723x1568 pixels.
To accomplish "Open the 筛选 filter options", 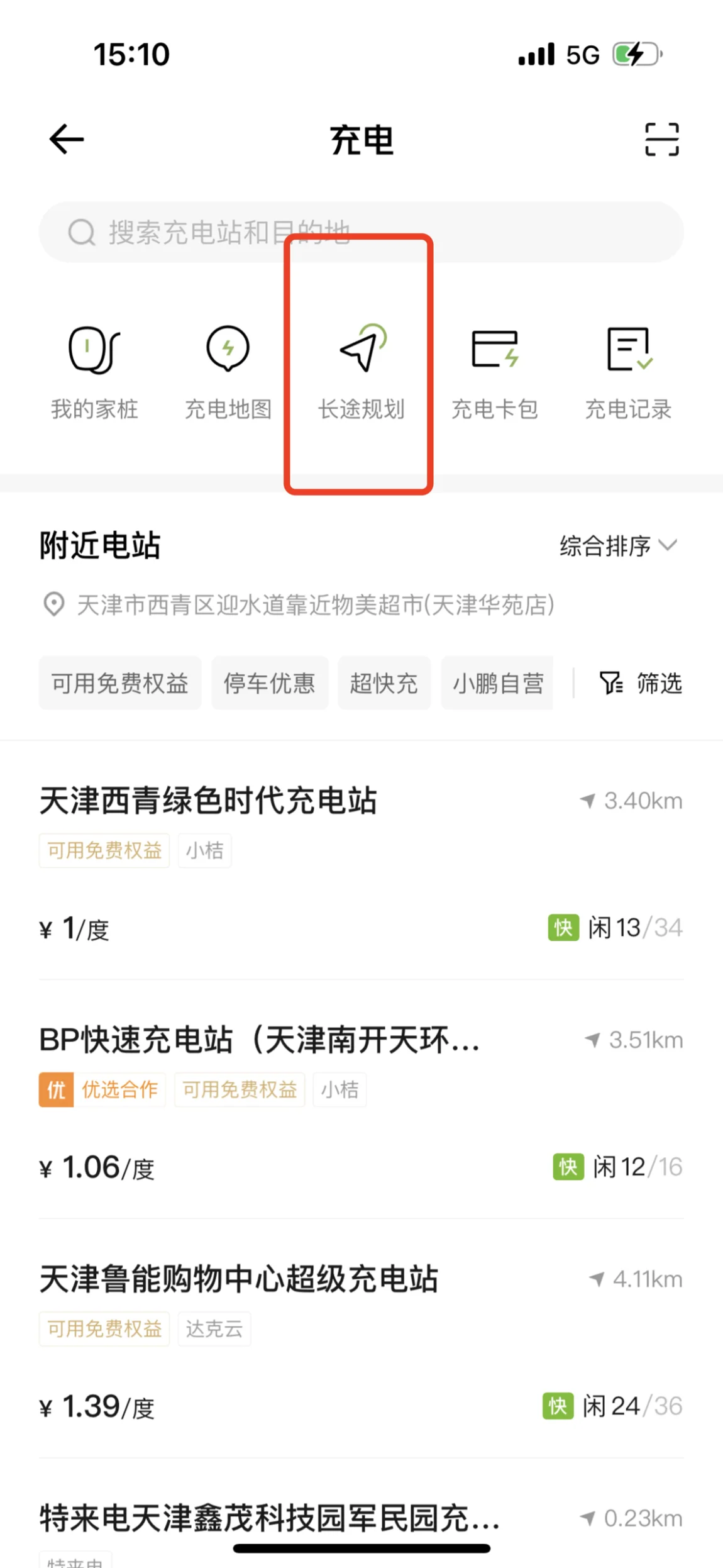I will point(641,683).
